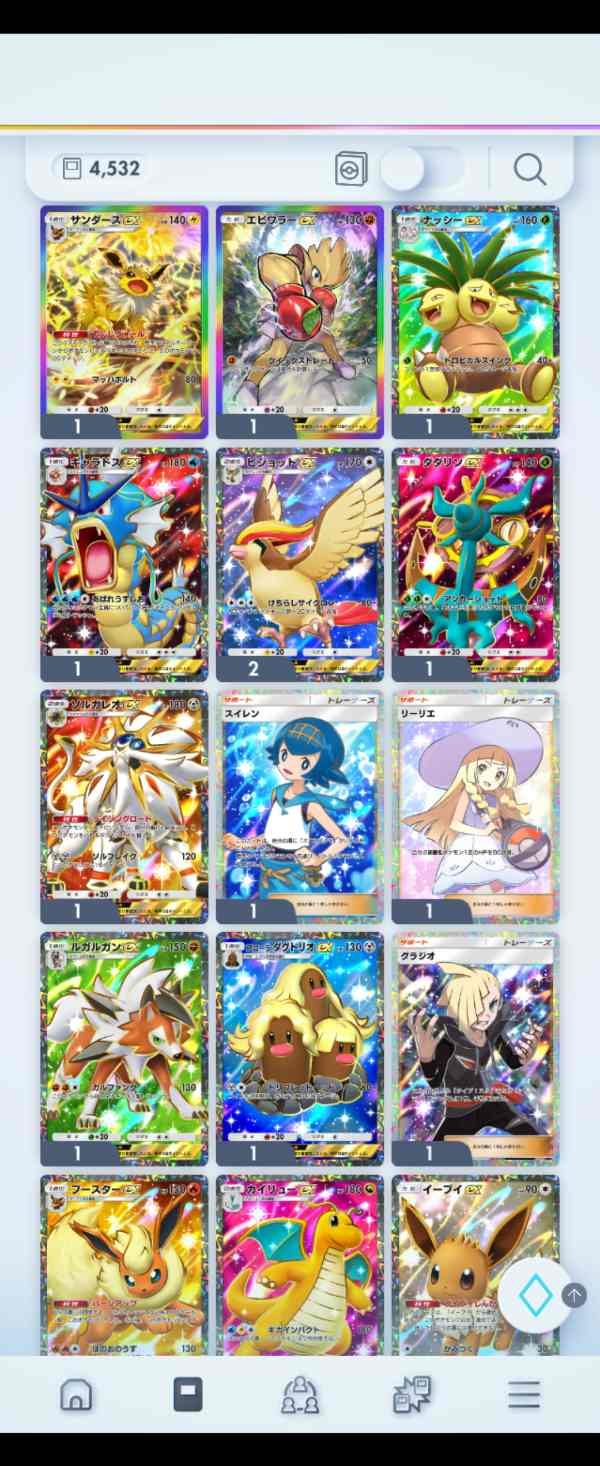This screenshot has width=600, height=1466.
Task: Toggle the card display switch
Action: 422,169
